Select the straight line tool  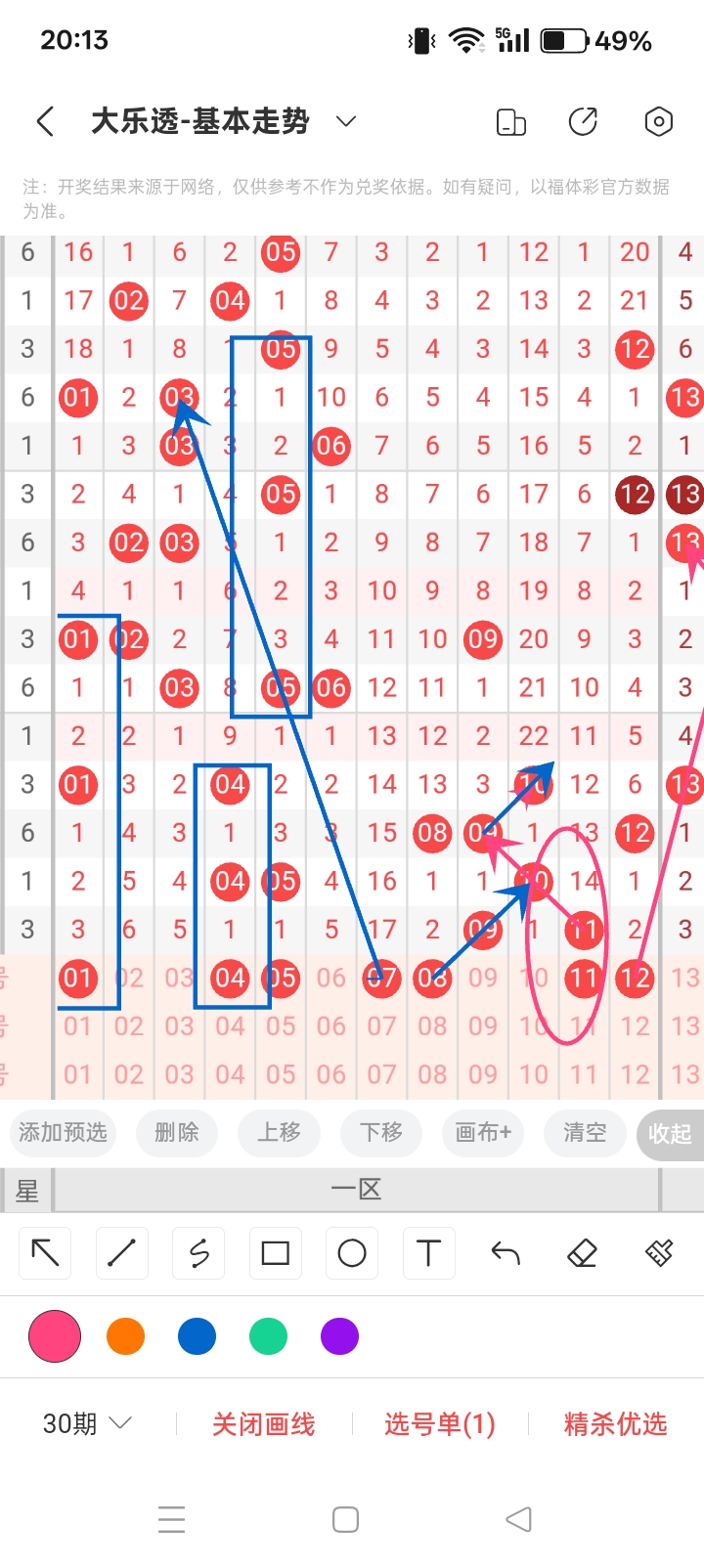(122, 1252)
